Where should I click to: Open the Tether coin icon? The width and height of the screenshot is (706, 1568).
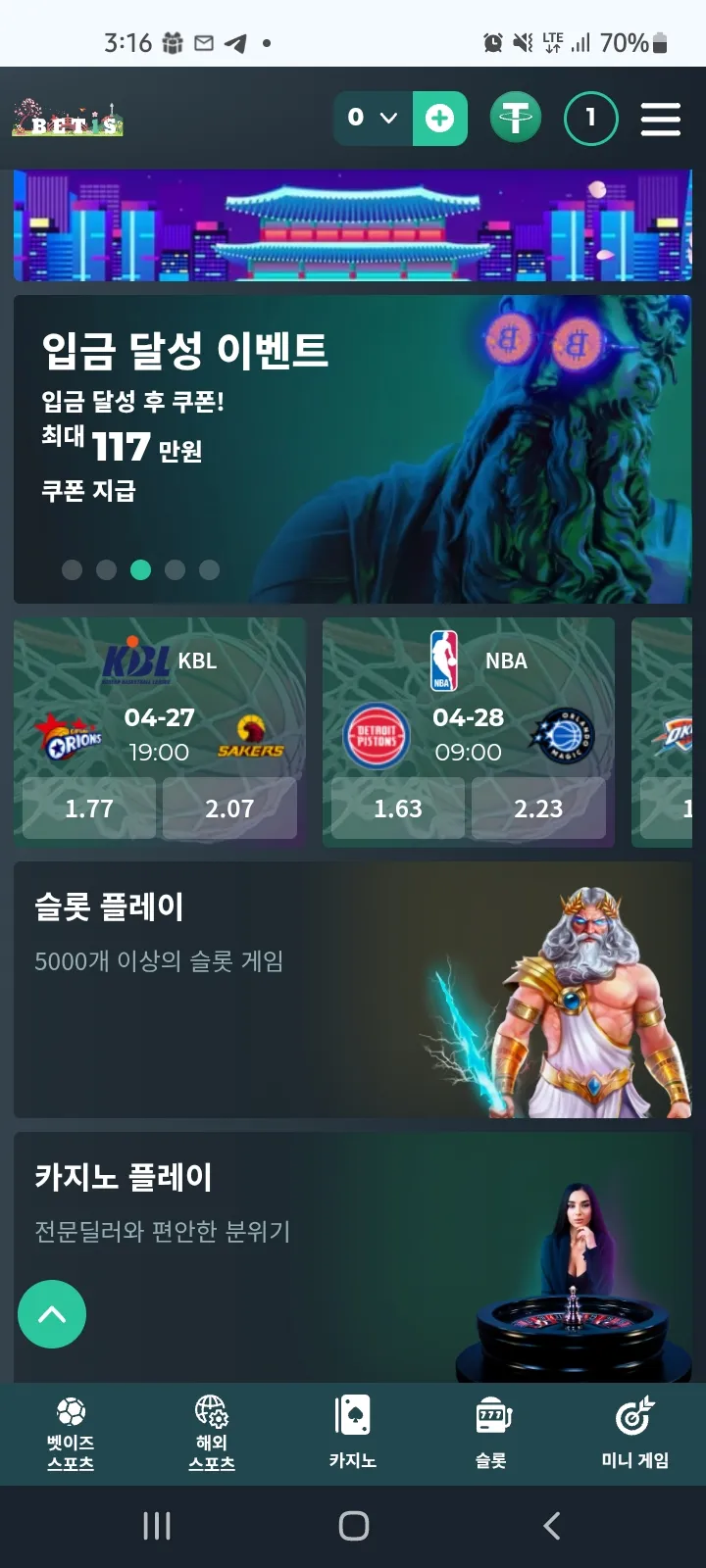(516, 119)
